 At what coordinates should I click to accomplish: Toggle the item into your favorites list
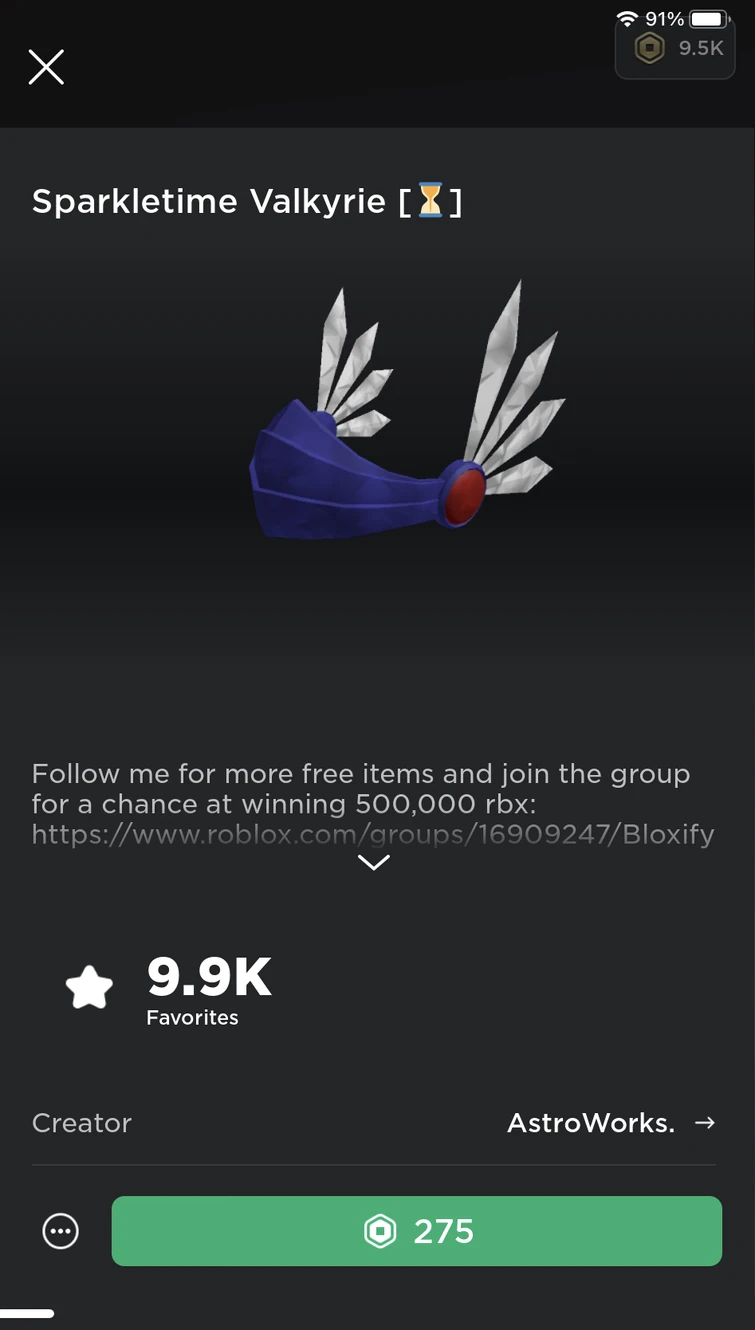(88, 985)
